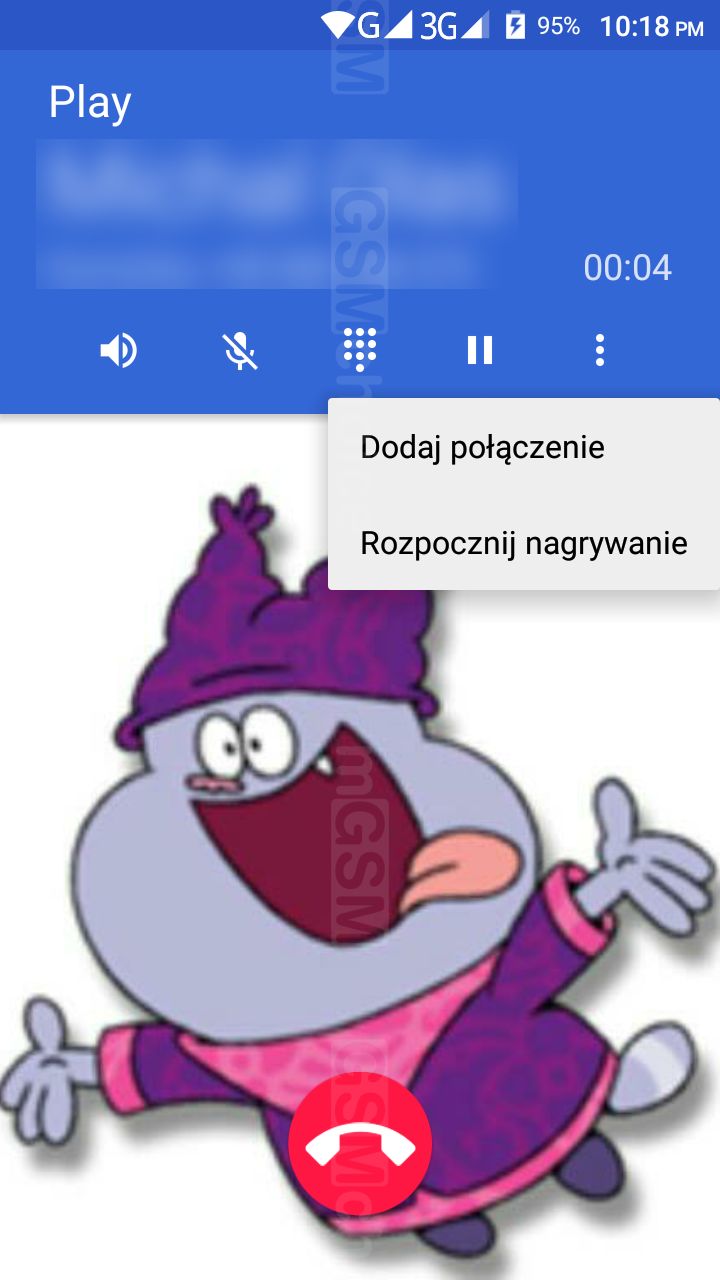720x1280 pixels.
Task: Open the dialpad keypad
Action: click(x=360, y=349)
